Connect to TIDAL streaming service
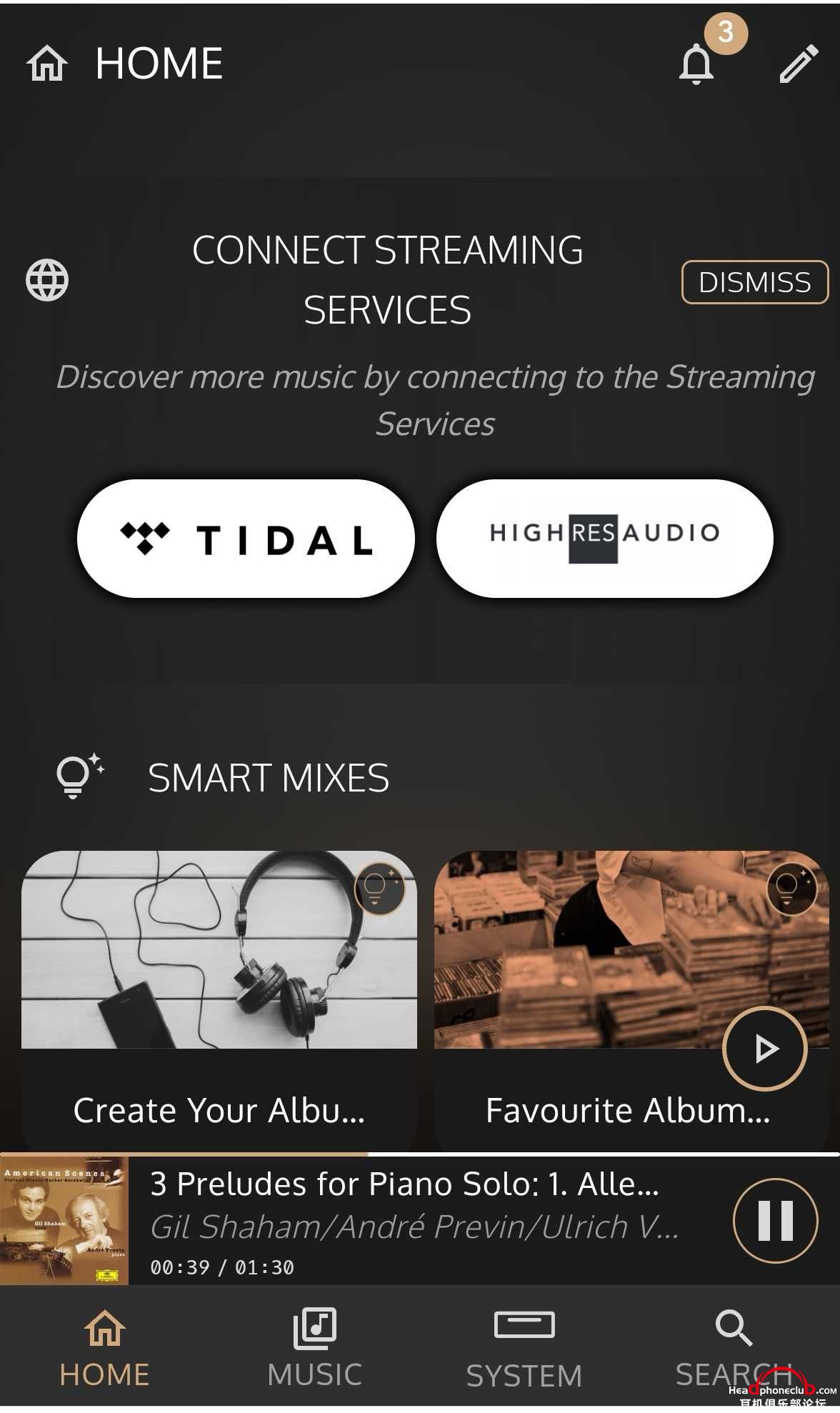The width and height of the screenshot is (840, 1413). [x=246, y=539]
